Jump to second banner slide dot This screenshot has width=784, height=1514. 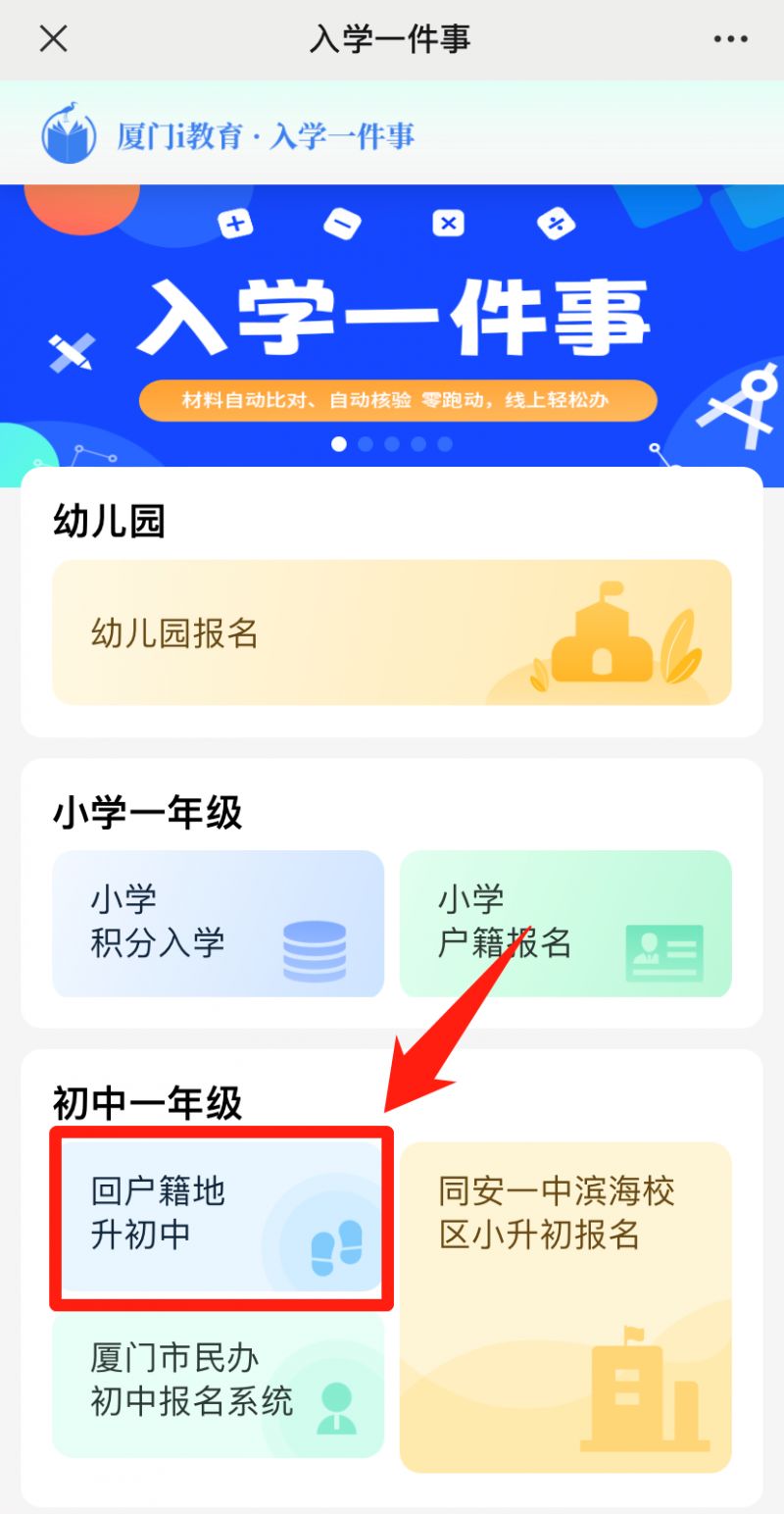click(366, 444)
